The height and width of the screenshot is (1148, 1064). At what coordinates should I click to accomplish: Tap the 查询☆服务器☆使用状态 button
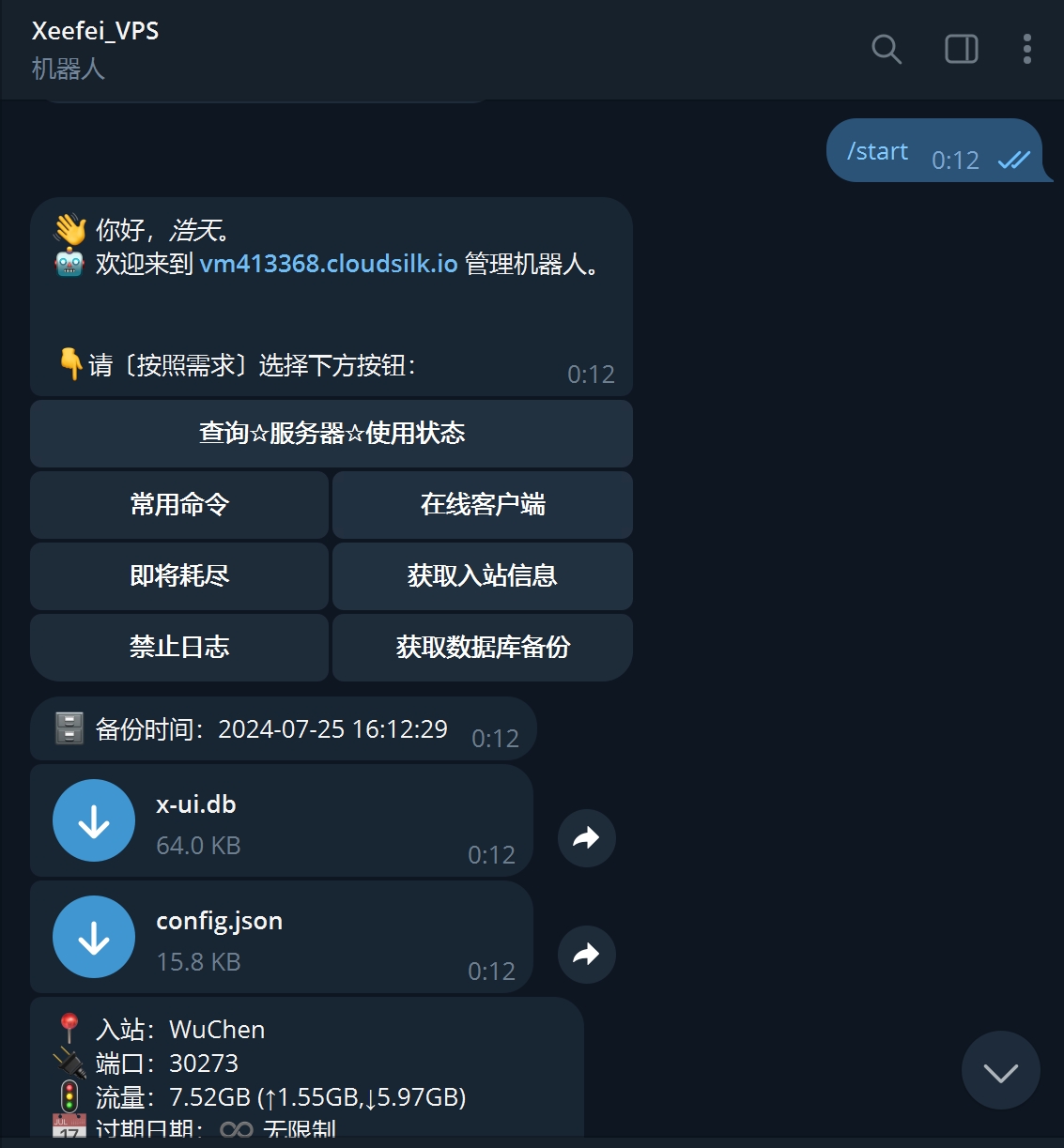pos(332,434)
